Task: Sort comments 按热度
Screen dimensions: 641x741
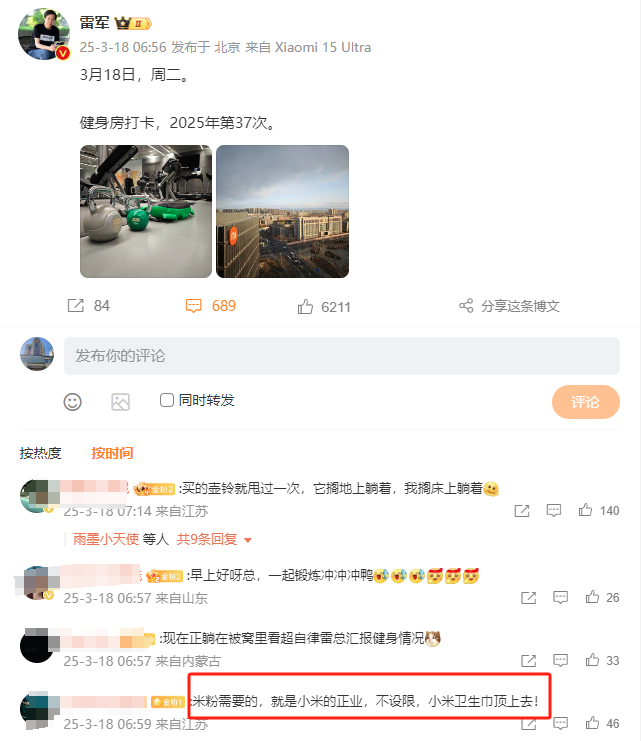Action: coord(41,453)
